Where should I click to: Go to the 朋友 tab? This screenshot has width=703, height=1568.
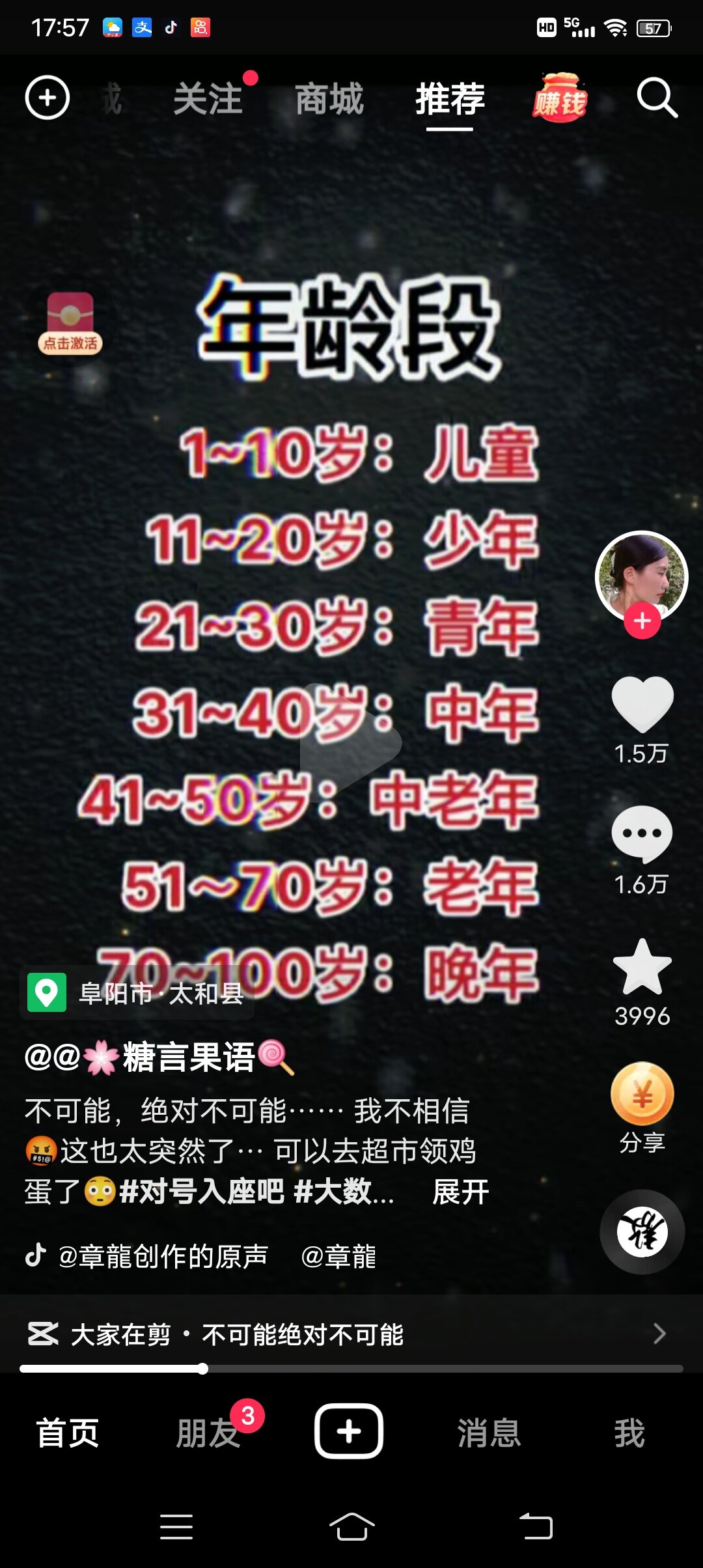click(208, 1433)
